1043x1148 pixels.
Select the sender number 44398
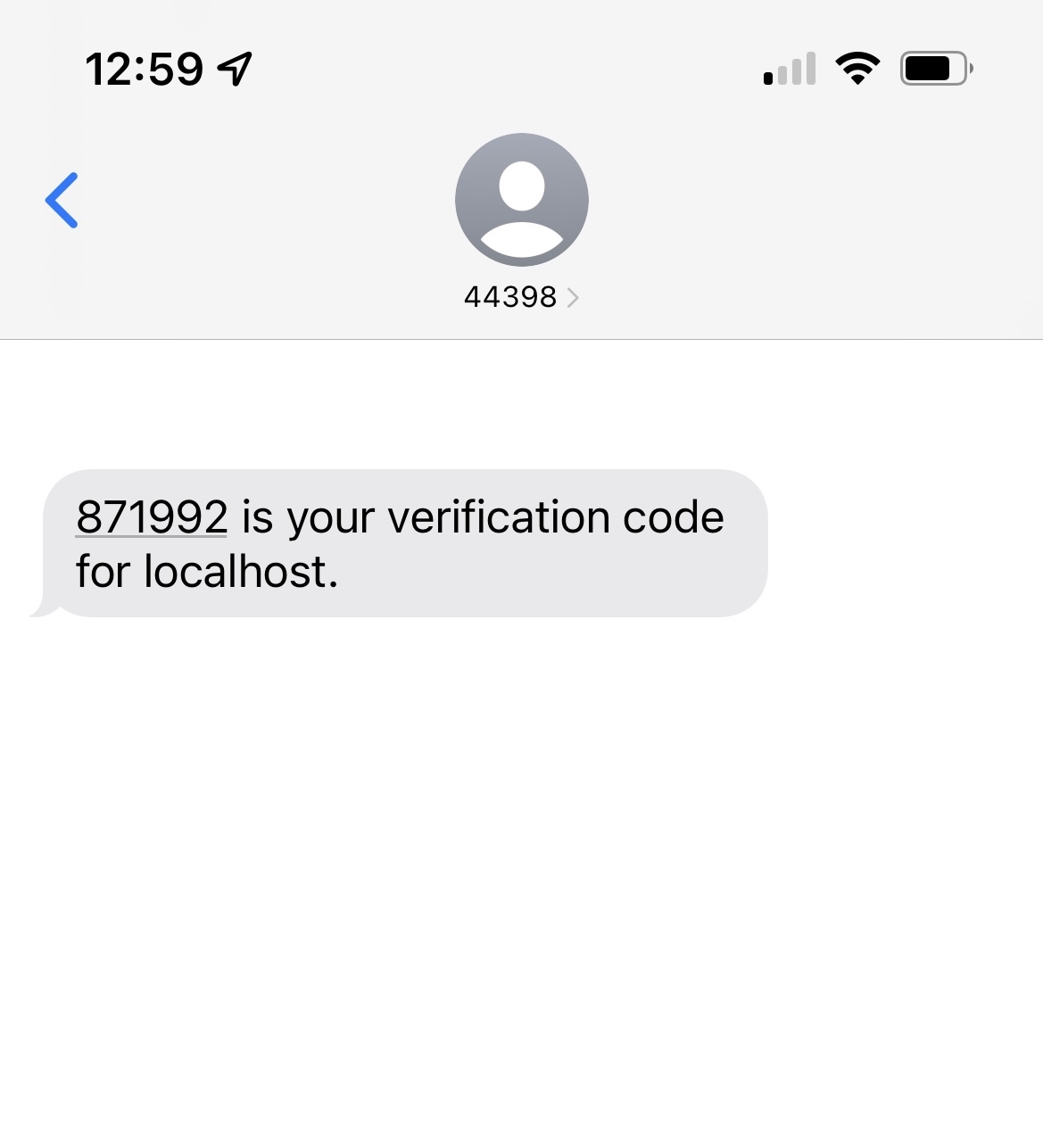point(511,297)
